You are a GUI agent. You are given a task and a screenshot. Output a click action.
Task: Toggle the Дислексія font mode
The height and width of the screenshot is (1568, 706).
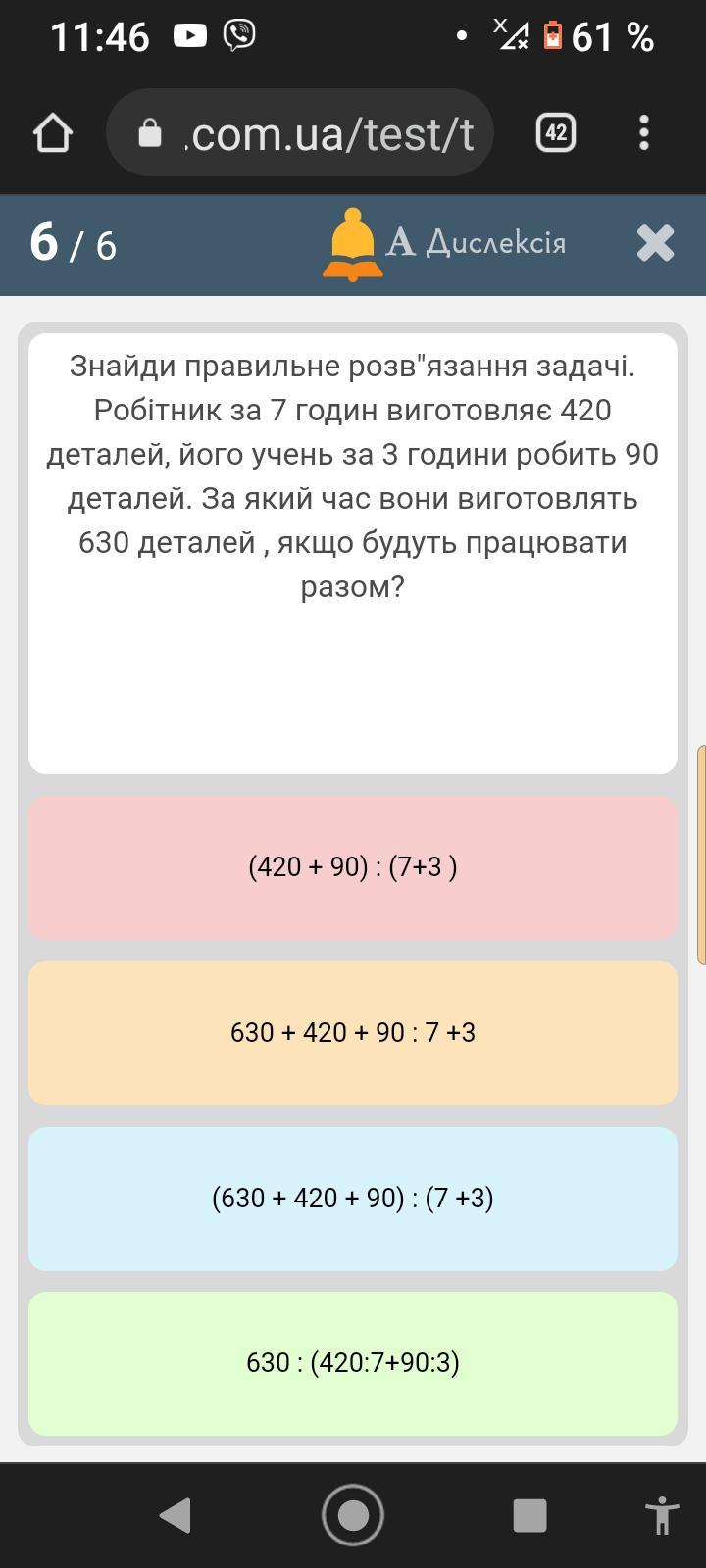477,242
